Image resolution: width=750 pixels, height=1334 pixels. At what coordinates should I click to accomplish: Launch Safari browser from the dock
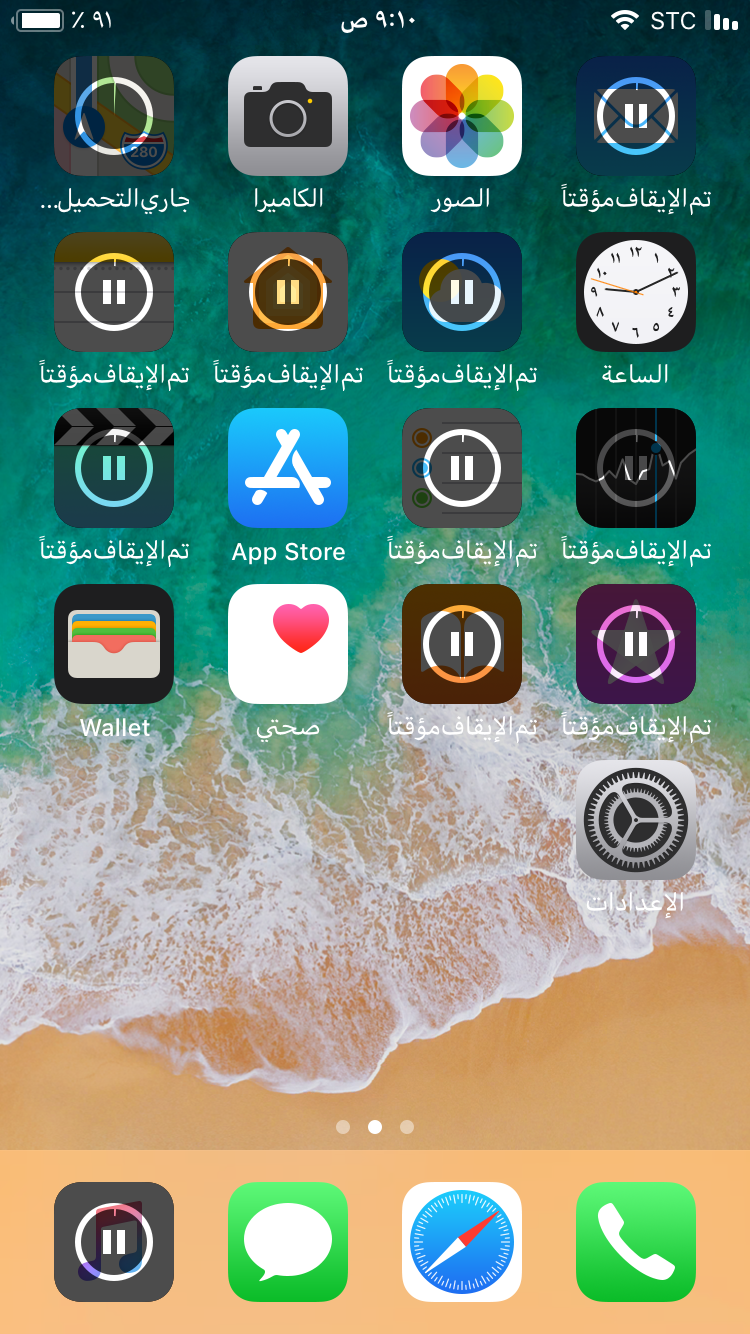462,1242
